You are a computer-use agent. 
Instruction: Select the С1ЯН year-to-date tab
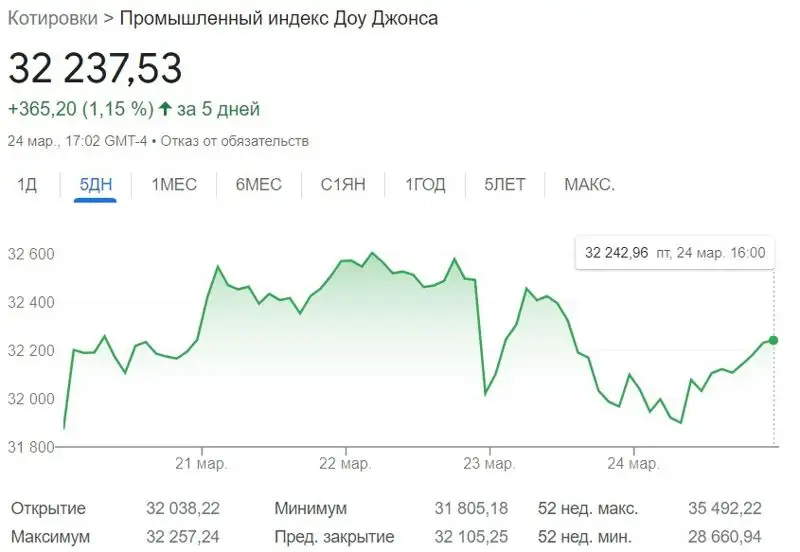[x=343, y=185]
